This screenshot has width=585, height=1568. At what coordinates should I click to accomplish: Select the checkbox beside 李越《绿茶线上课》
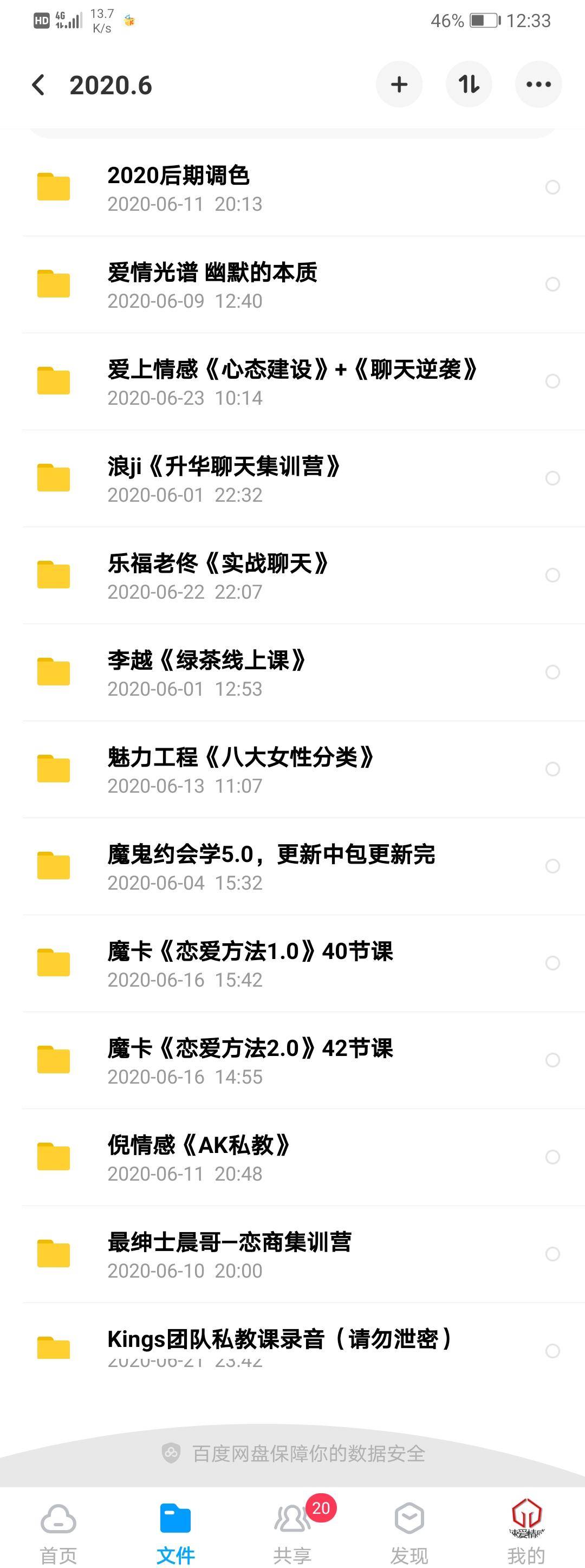tap(552, 672)
